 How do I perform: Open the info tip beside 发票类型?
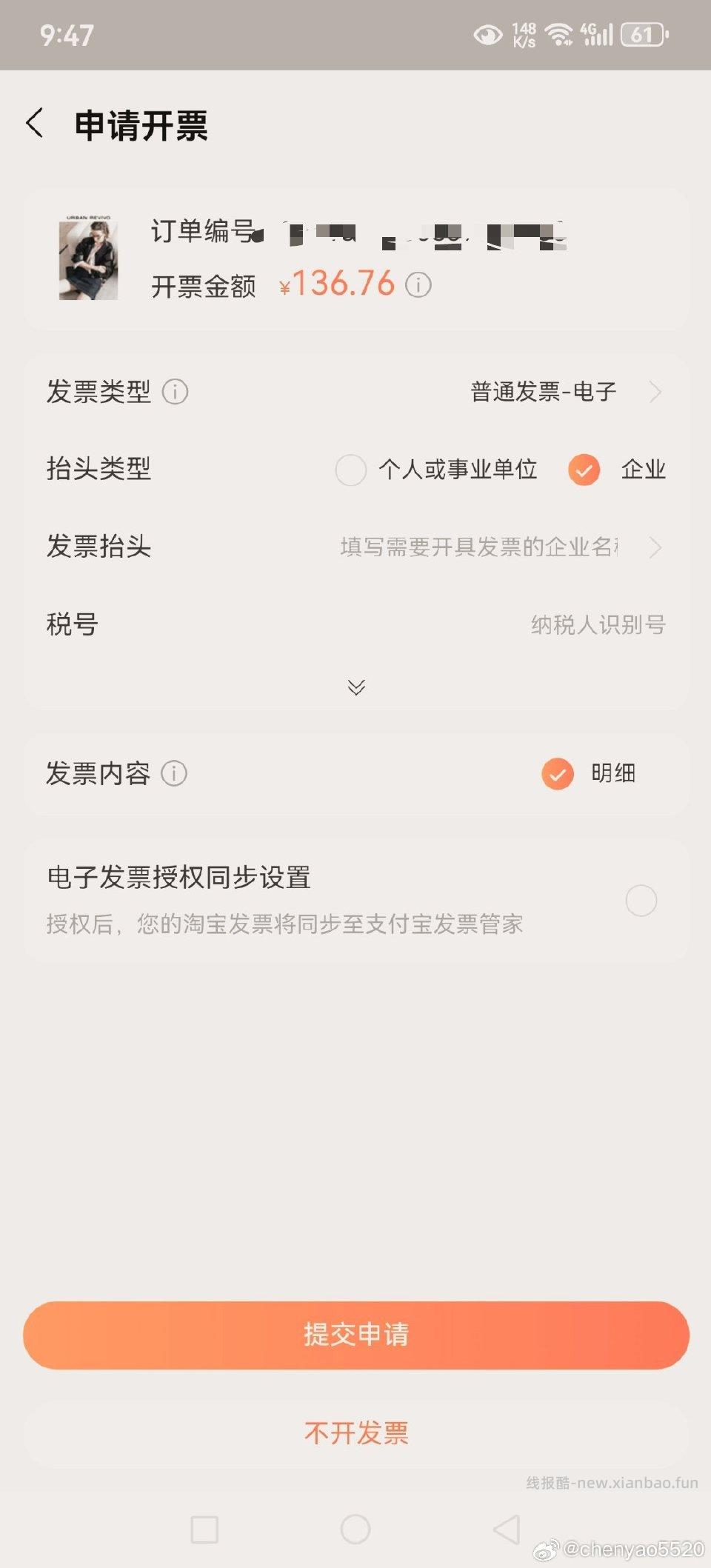(175, 393)
